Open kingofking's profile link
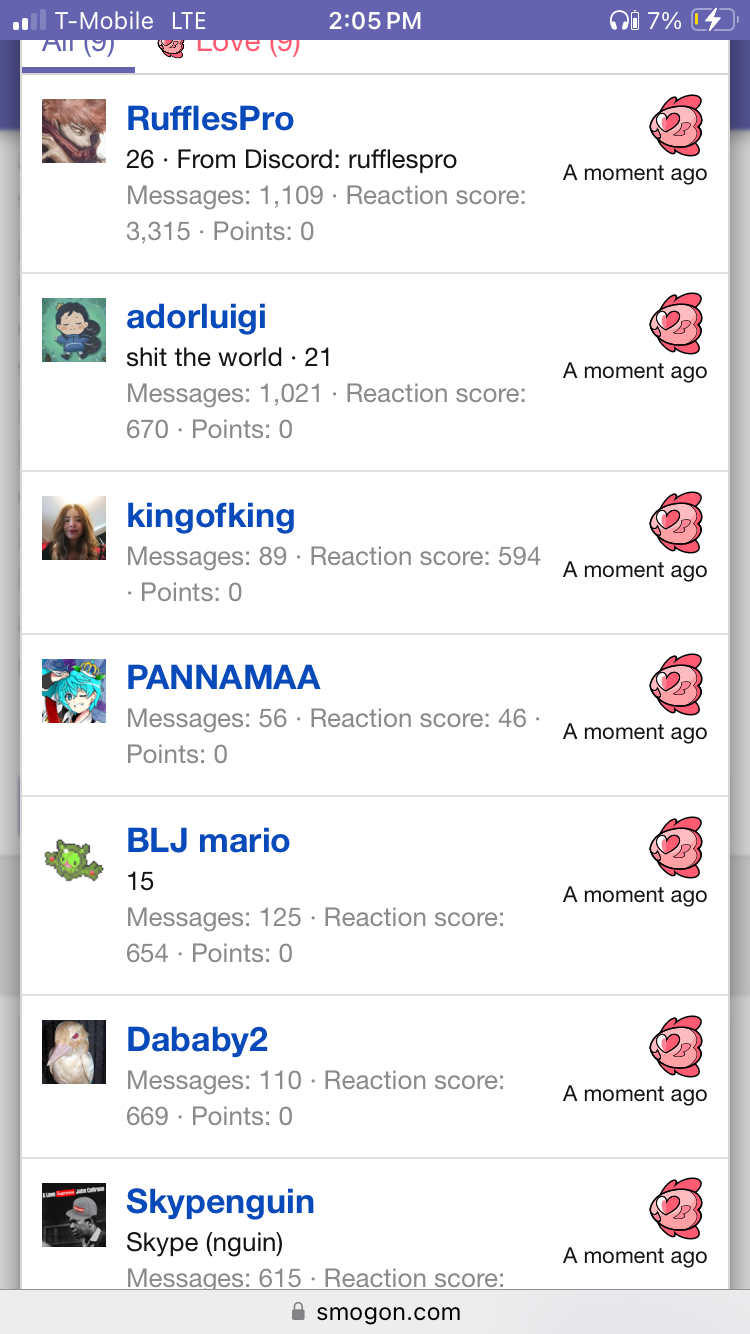Screen dimensions: 750x1334 (210, 516)
